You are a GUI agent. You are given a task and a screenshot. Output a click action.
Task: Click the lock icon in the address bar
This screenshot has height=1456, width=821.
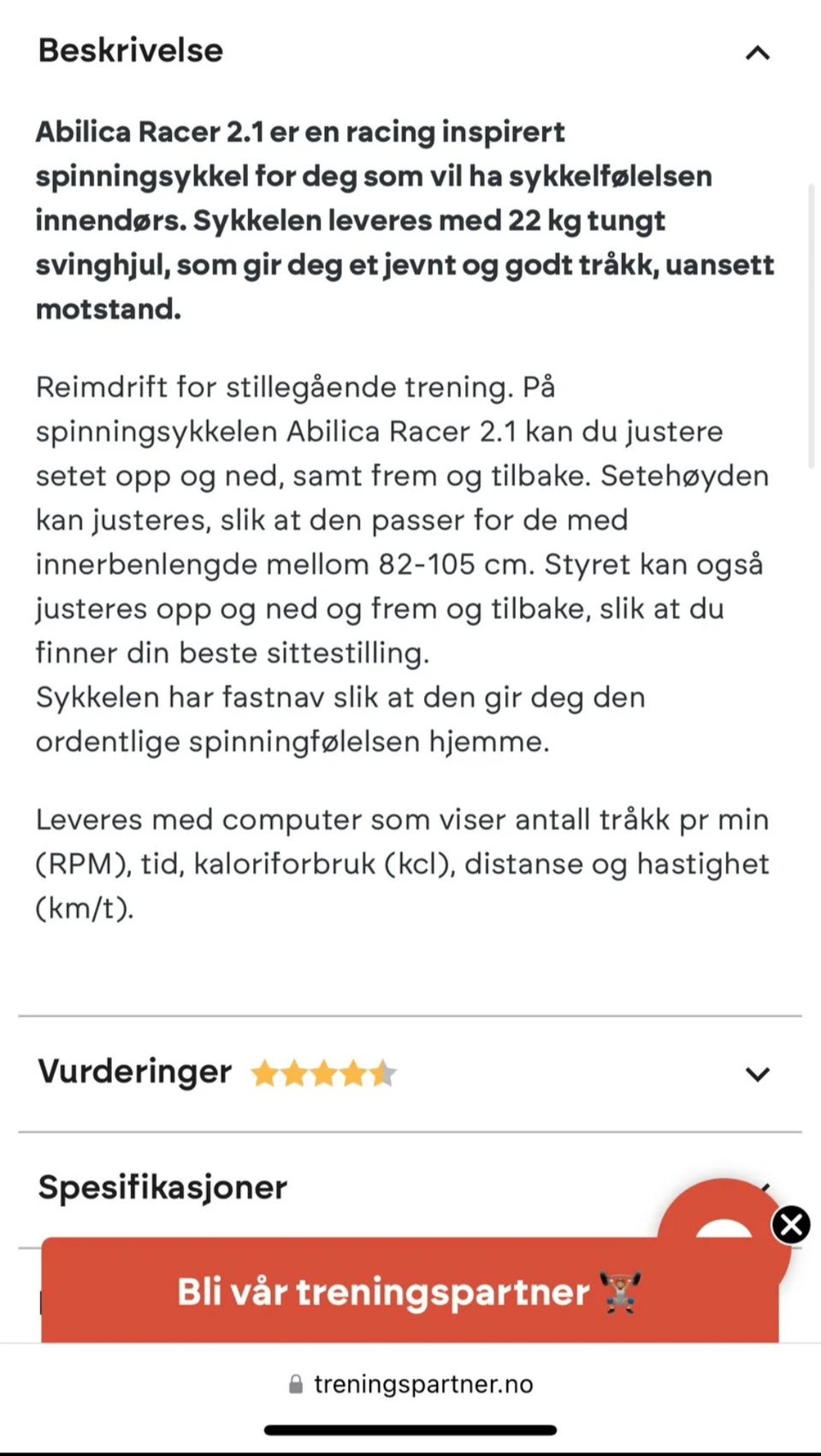(296, 1383)
